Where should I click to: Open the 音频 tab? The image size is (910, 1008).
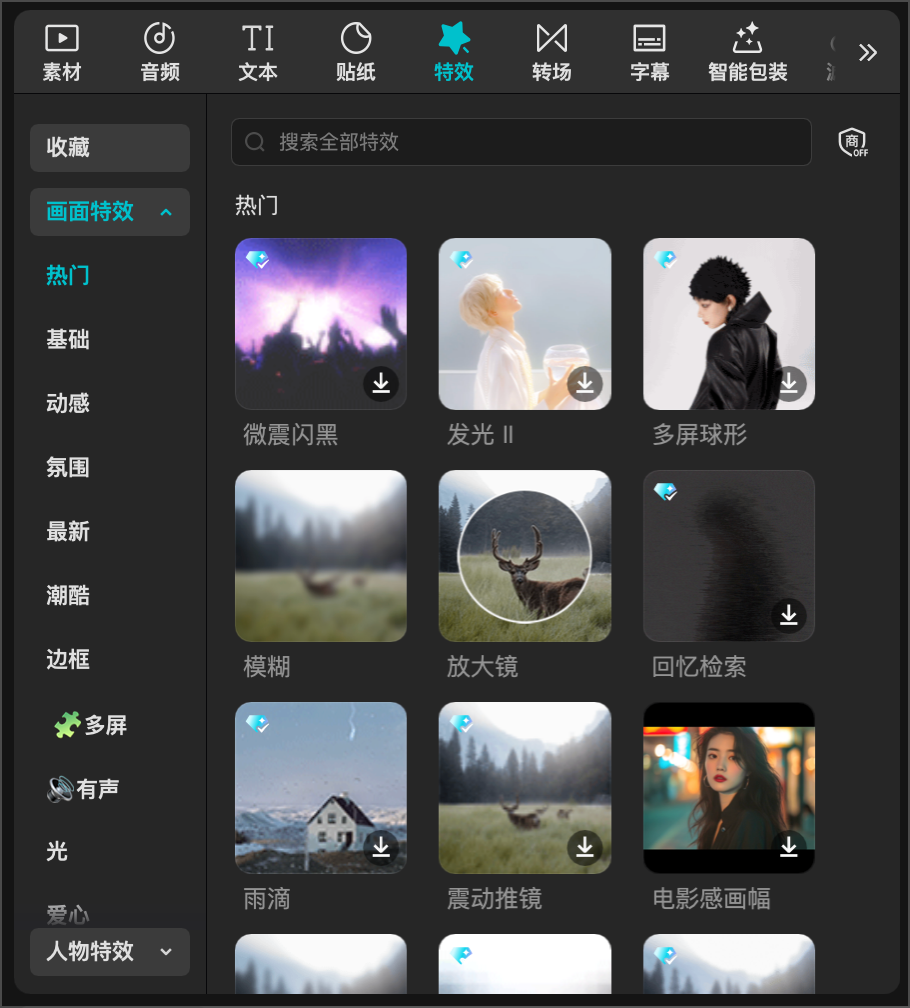coord(159,53)
